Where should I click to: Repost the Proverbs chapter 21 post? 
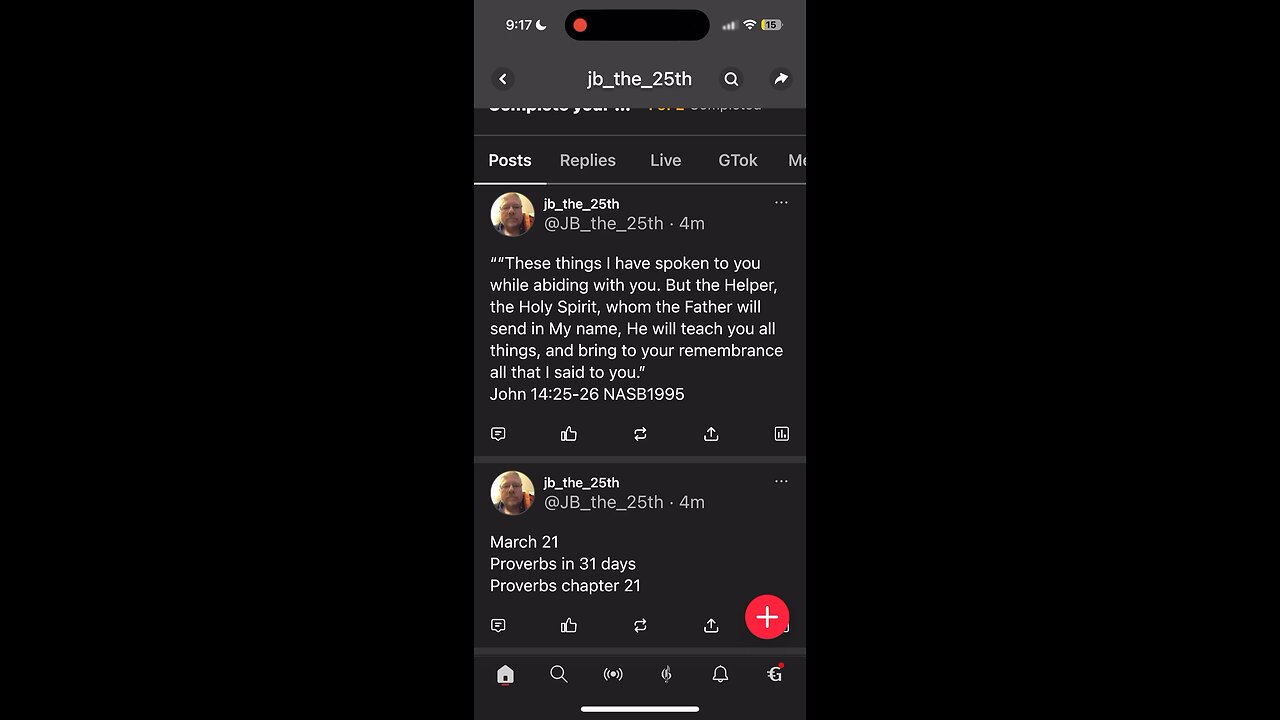(x=640, y=626)
